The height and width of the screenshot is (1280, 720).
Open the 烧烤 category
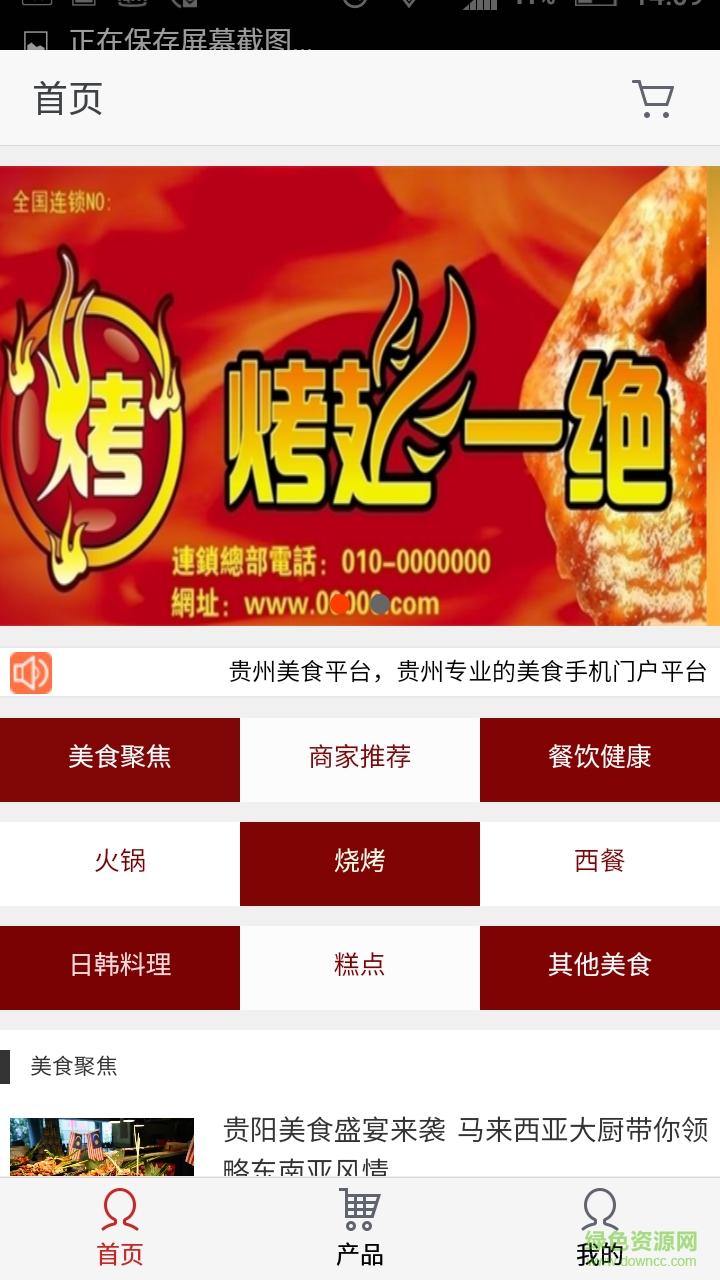(360, 863)
